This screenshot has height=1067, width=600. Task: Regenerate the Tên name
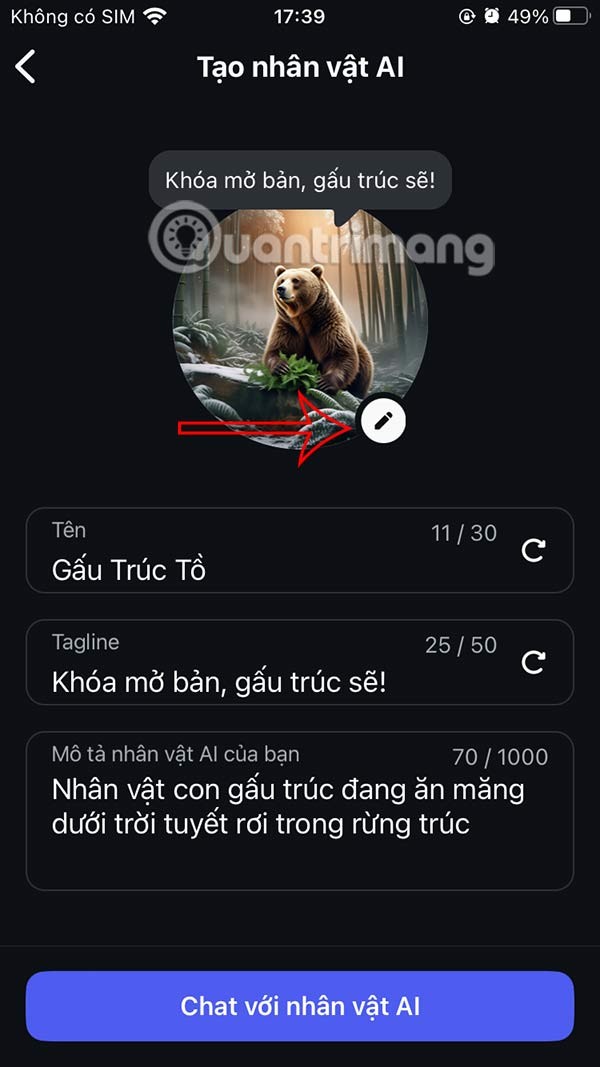tap(534, 550)
